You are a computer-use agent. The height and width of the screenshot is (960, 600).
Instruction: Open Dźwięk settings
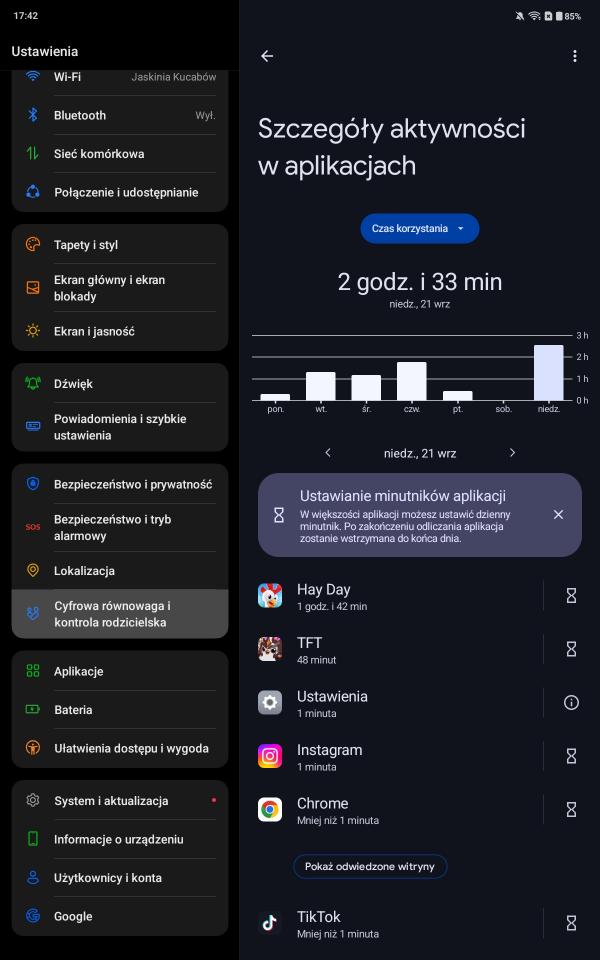pyautogui.click(x=120, y=384)
